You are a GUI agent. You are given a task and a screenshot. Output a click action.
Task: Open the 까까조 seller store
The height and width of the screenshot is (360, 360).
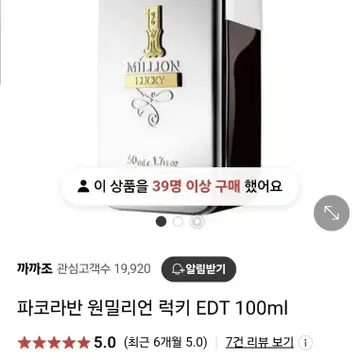pos(35,269)
